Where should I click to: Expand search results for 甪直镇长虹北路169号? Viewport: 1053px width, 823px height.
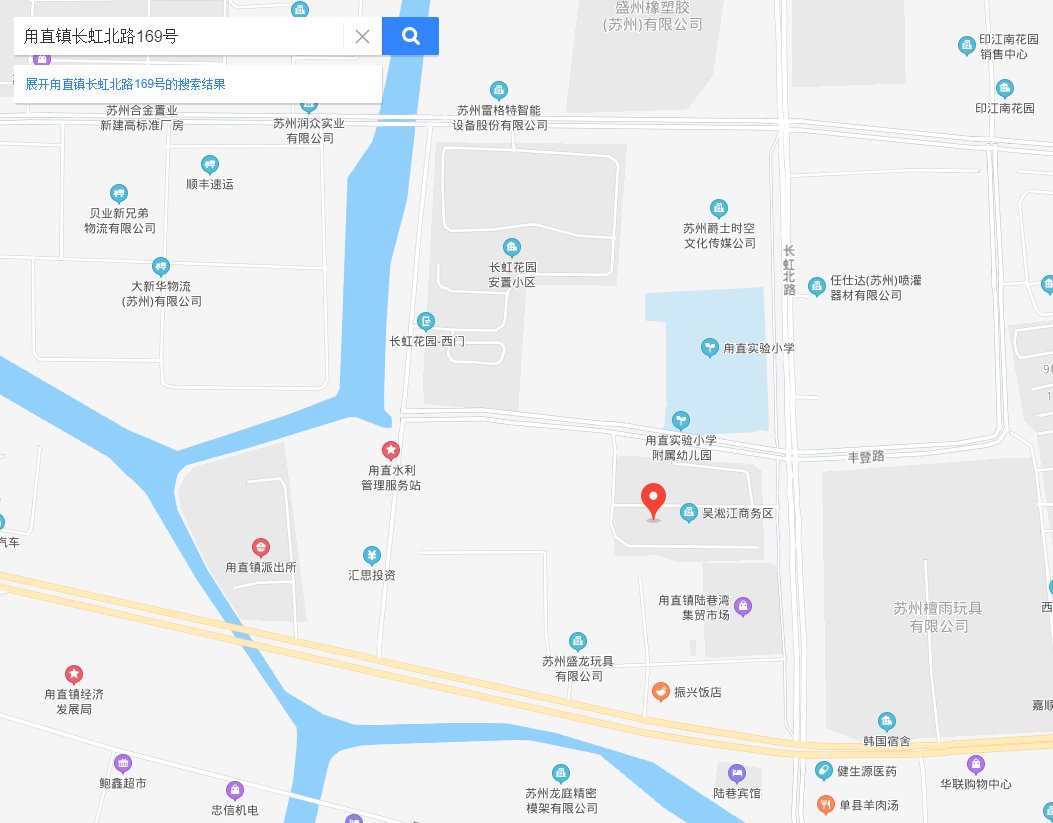click(x=126, y=84)
